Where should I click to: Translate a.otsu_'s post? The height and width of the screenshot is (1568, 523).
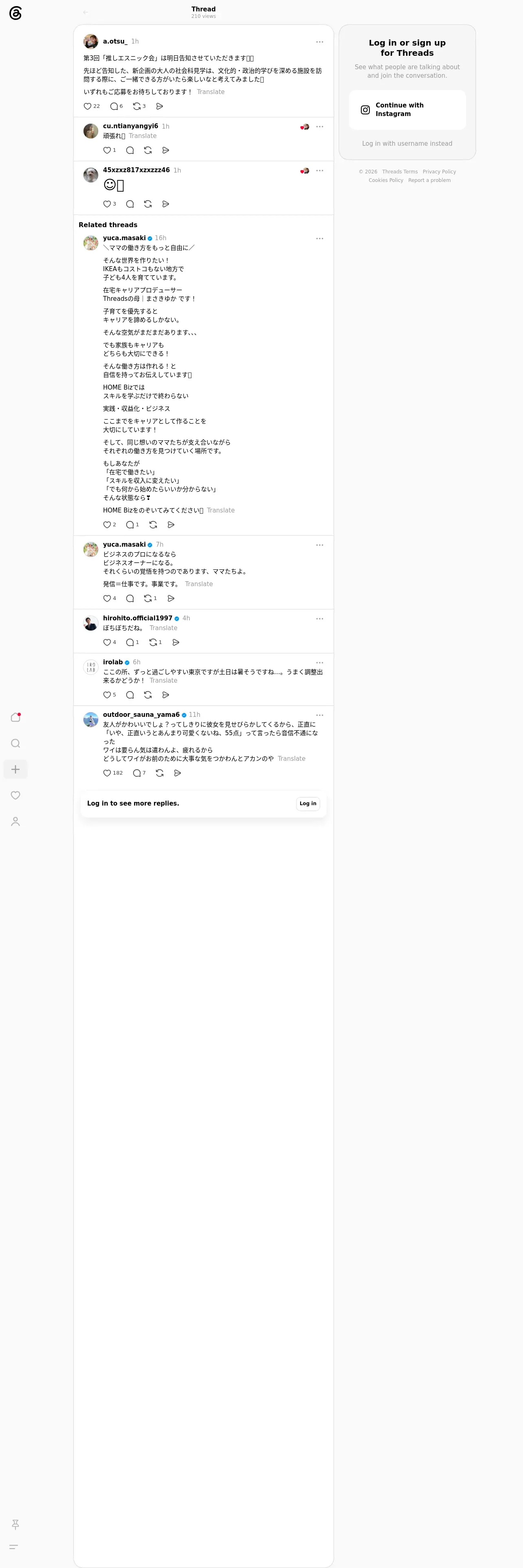(x=211, y=92)
